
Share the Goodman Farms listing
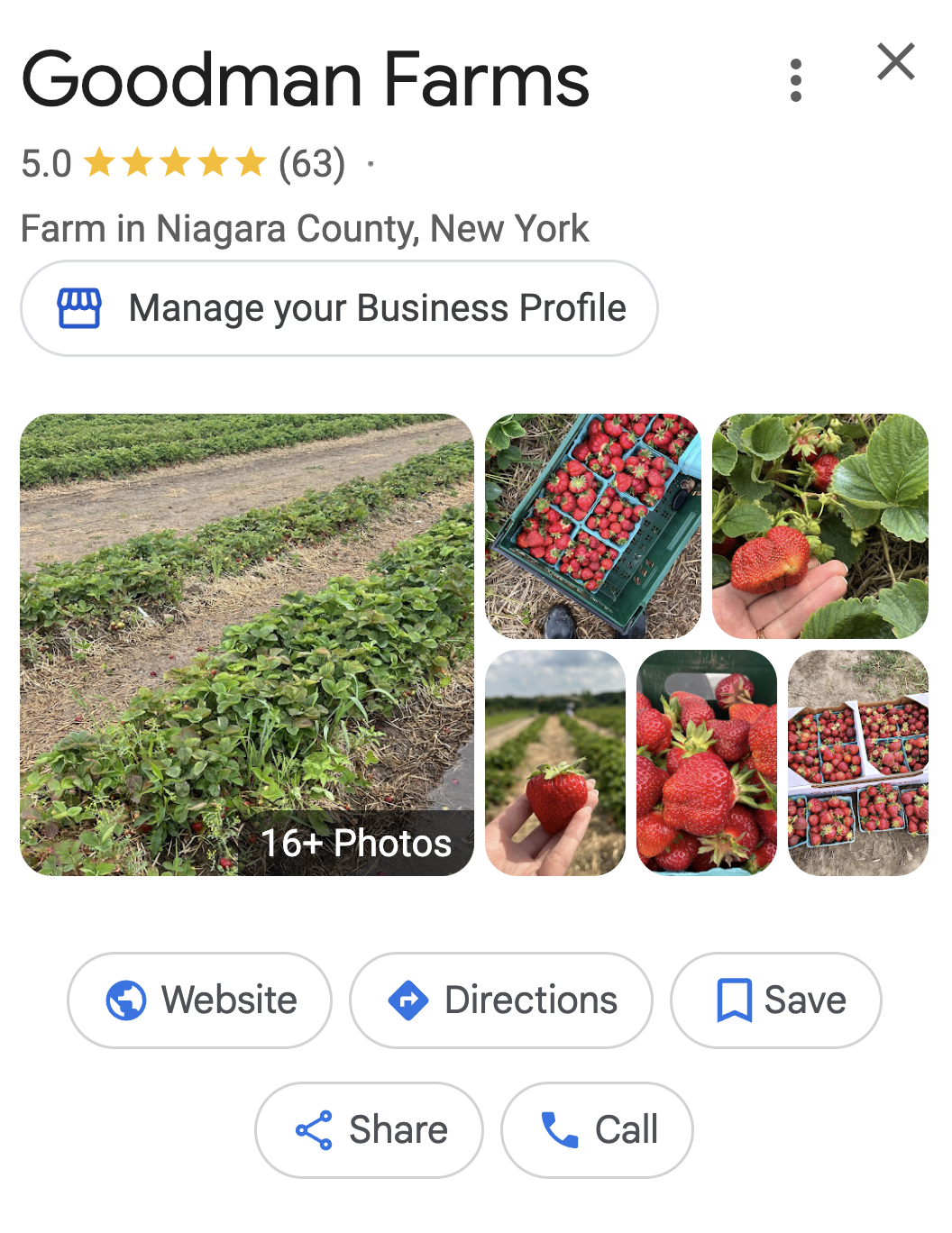(x=369, y=1129)
